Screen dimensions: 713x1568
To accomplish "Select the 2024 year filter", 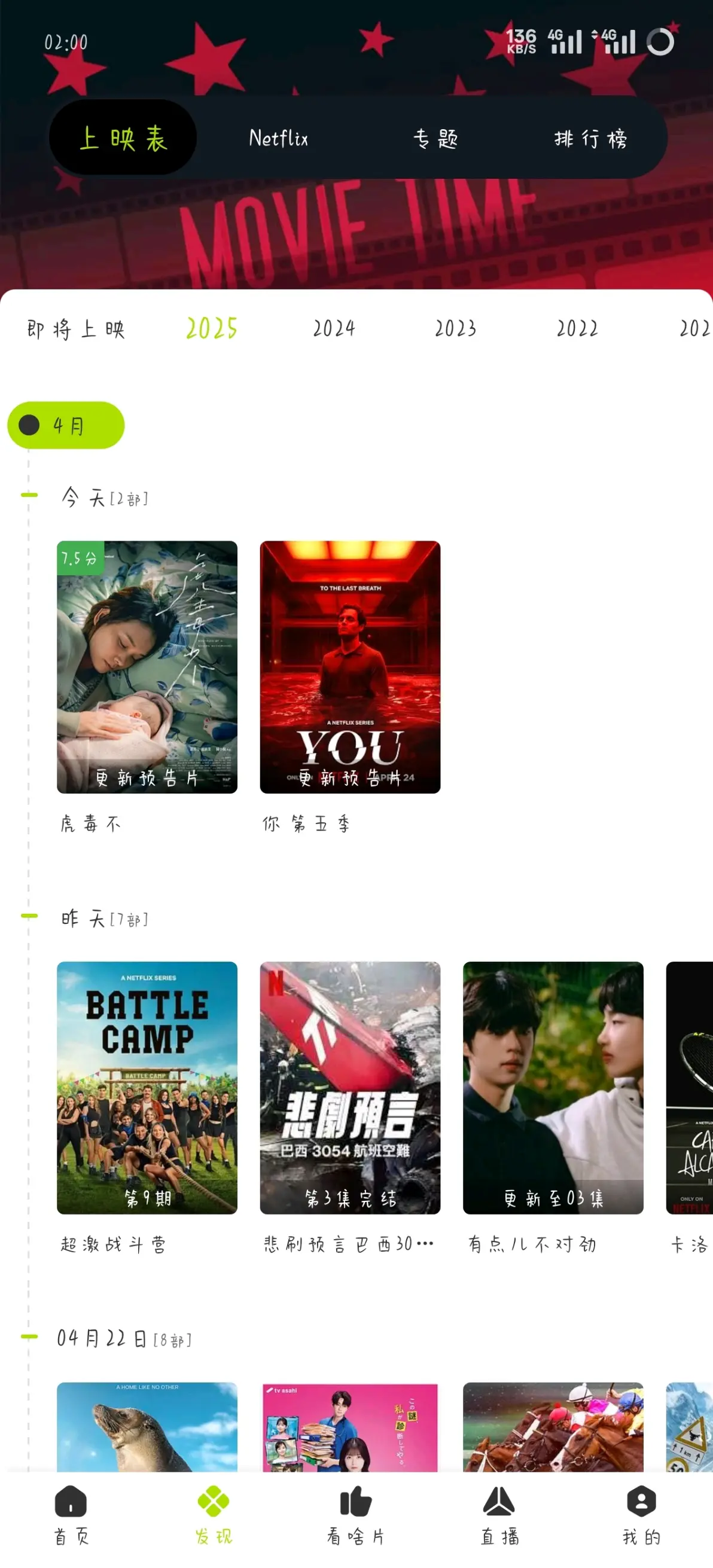I will point(334,329).
